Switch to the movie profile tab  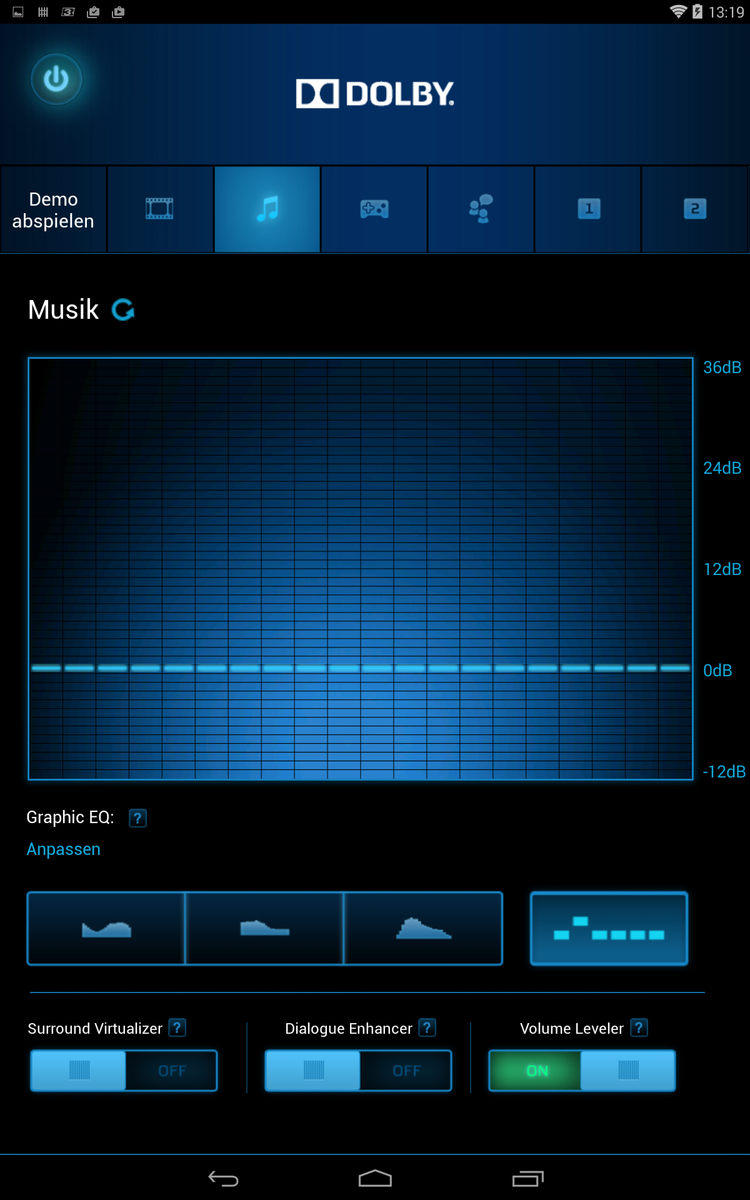(x=160, y=209)
